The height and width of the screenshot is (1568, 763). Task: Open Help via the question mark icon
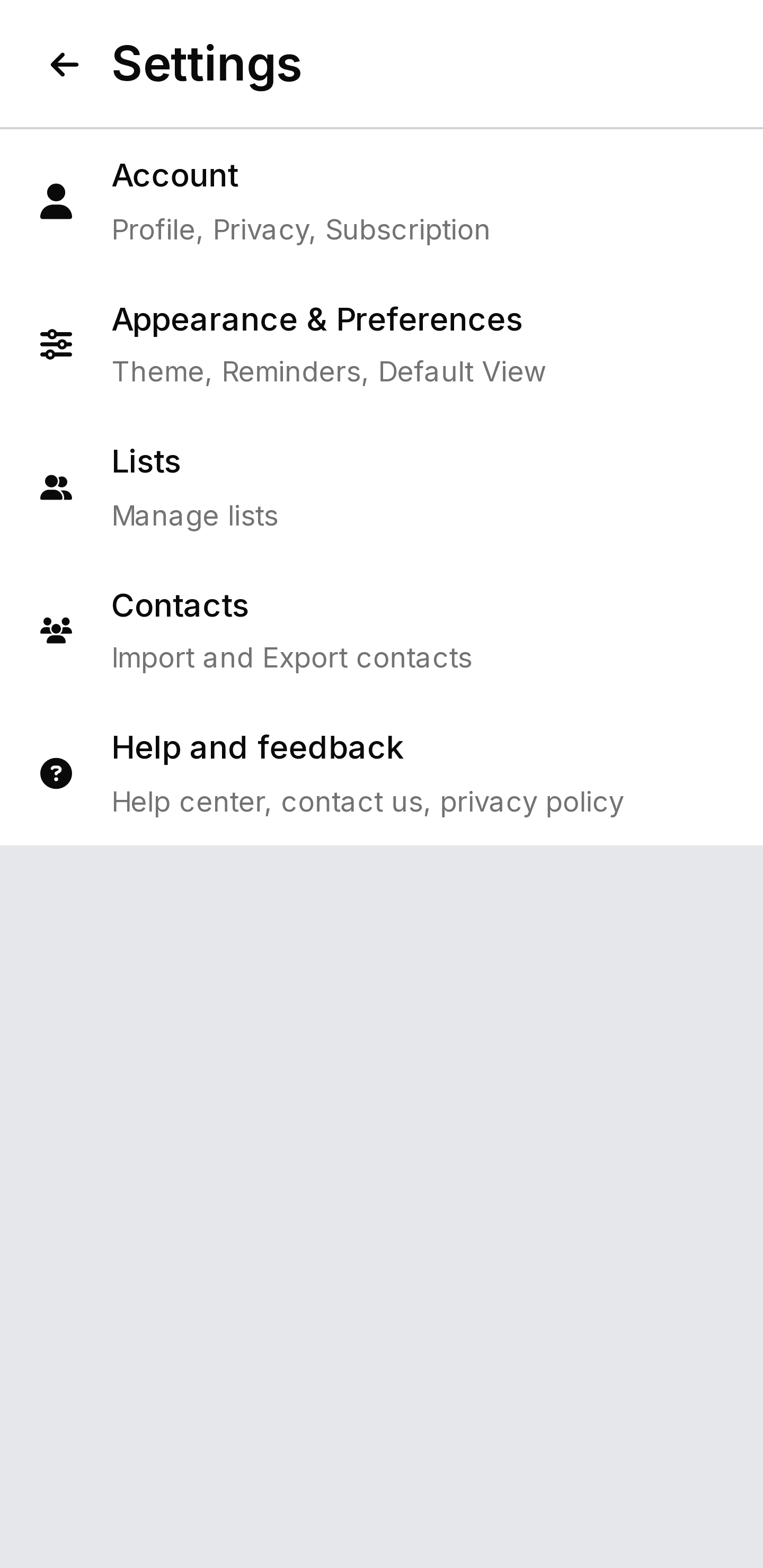[56, 772]
